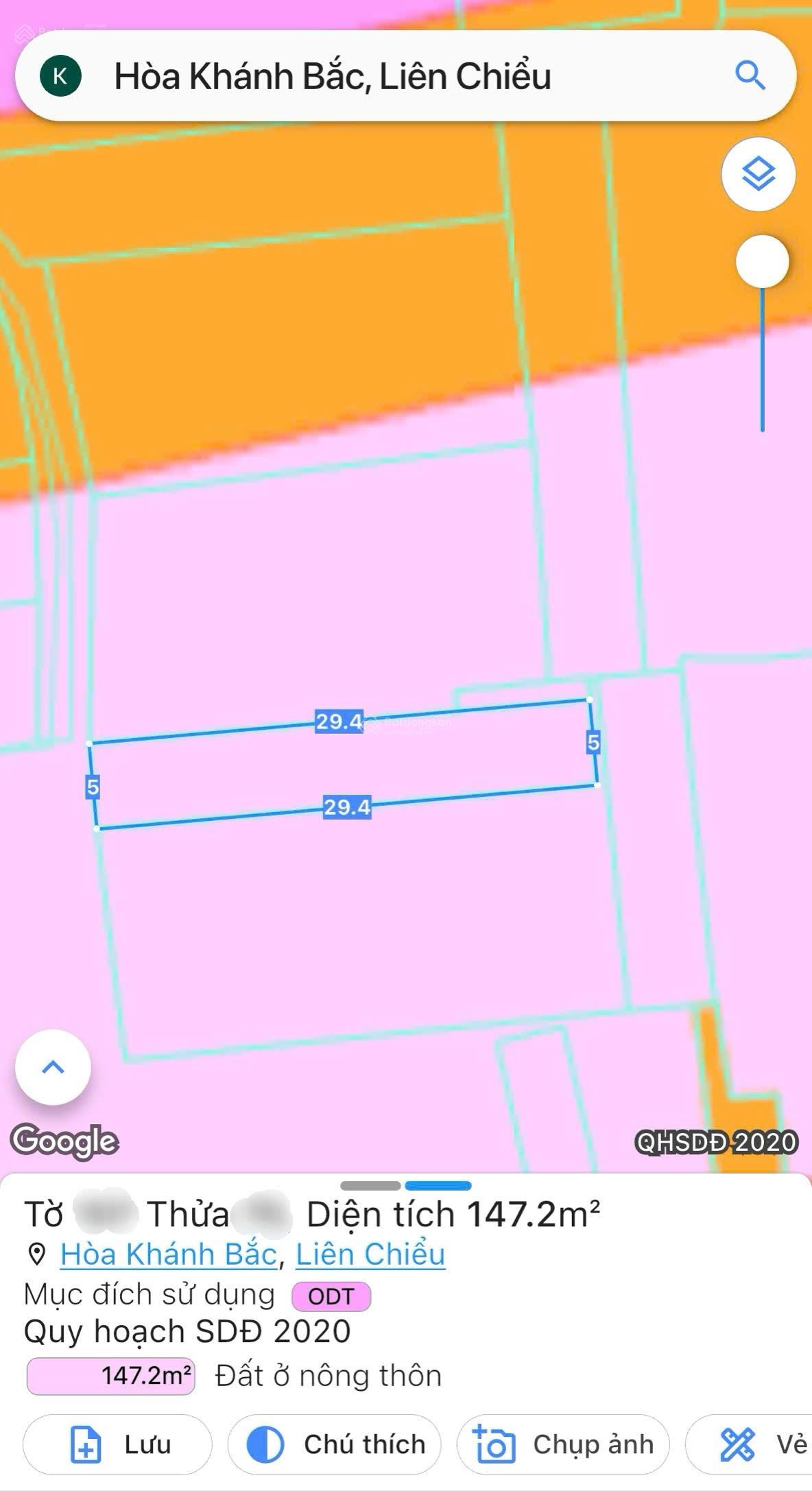Image resolution: width=812 pixels, height=1491 pixels.
Task: Show the Chú thích legend
Action: 334,1444
